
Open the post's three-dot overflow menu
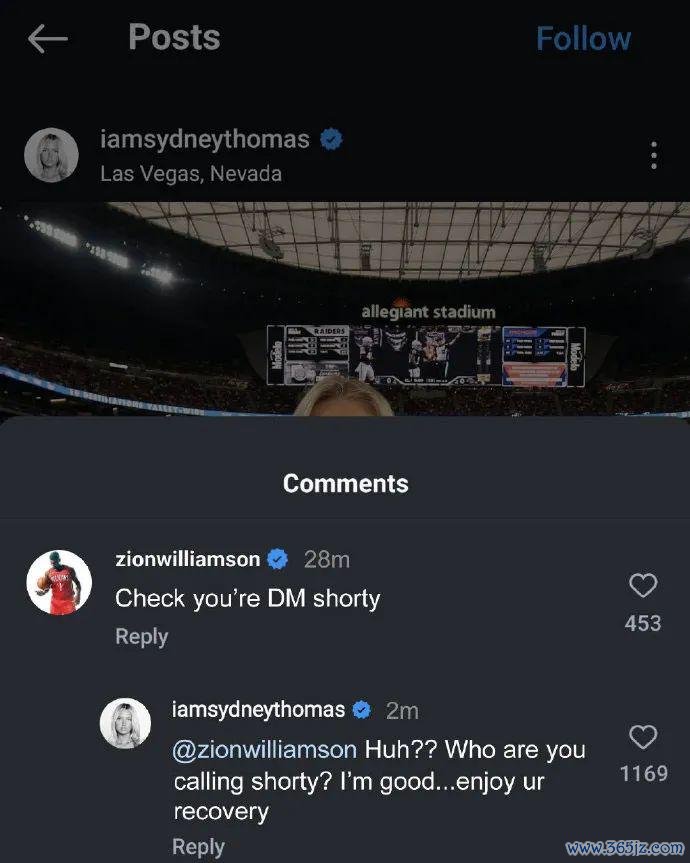[x=653, y=155]
